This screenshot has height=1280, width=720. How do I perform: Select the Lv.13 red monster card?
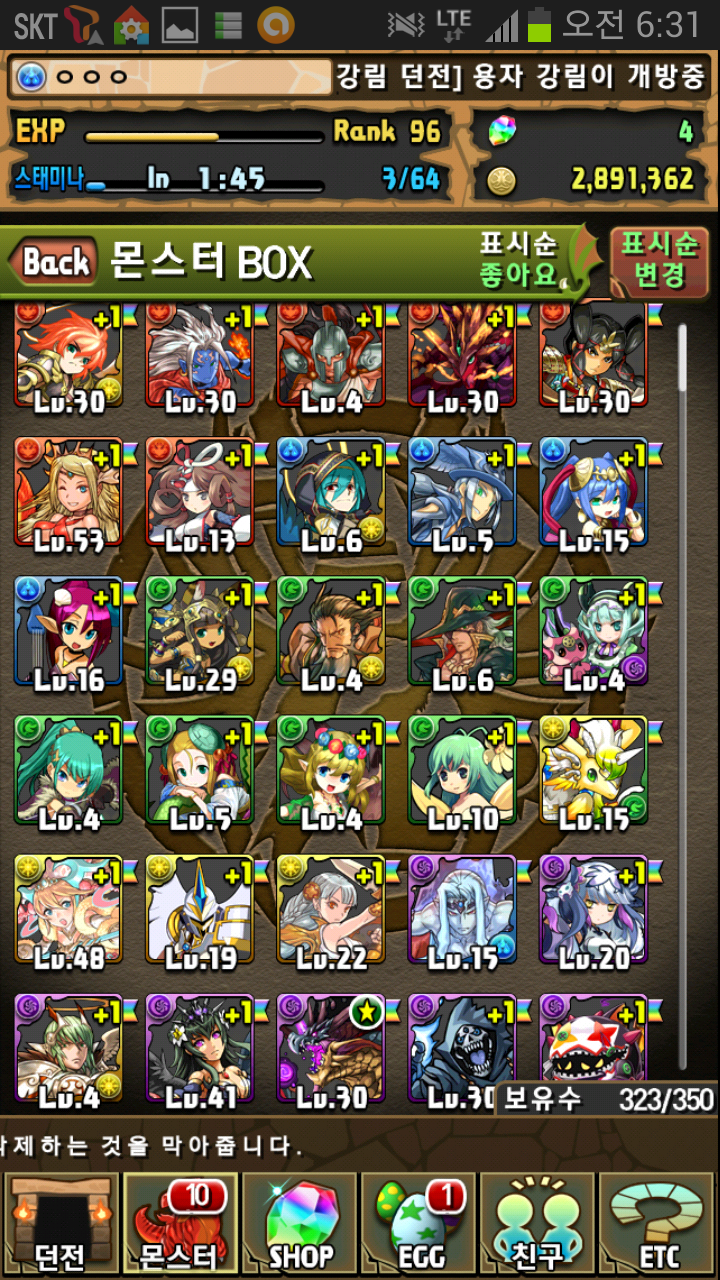click(200, 495)
